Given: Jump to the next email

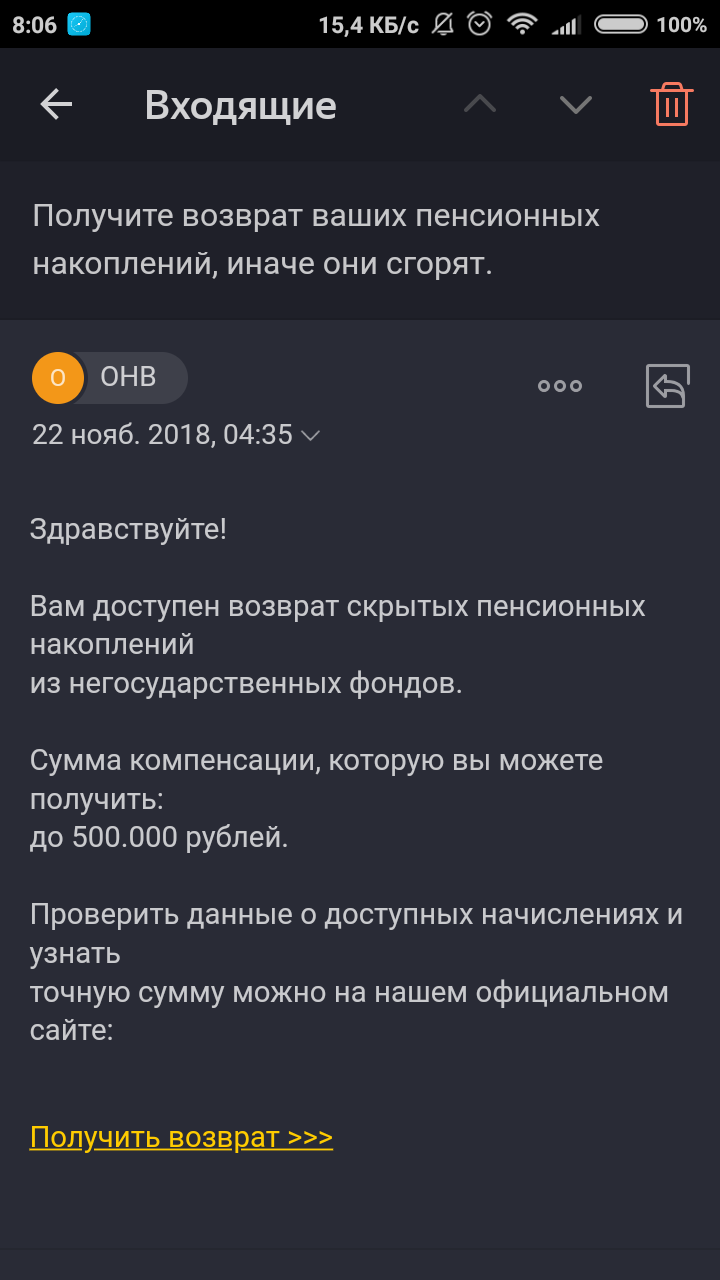Looking at the screenshot, I should [576, 105].
